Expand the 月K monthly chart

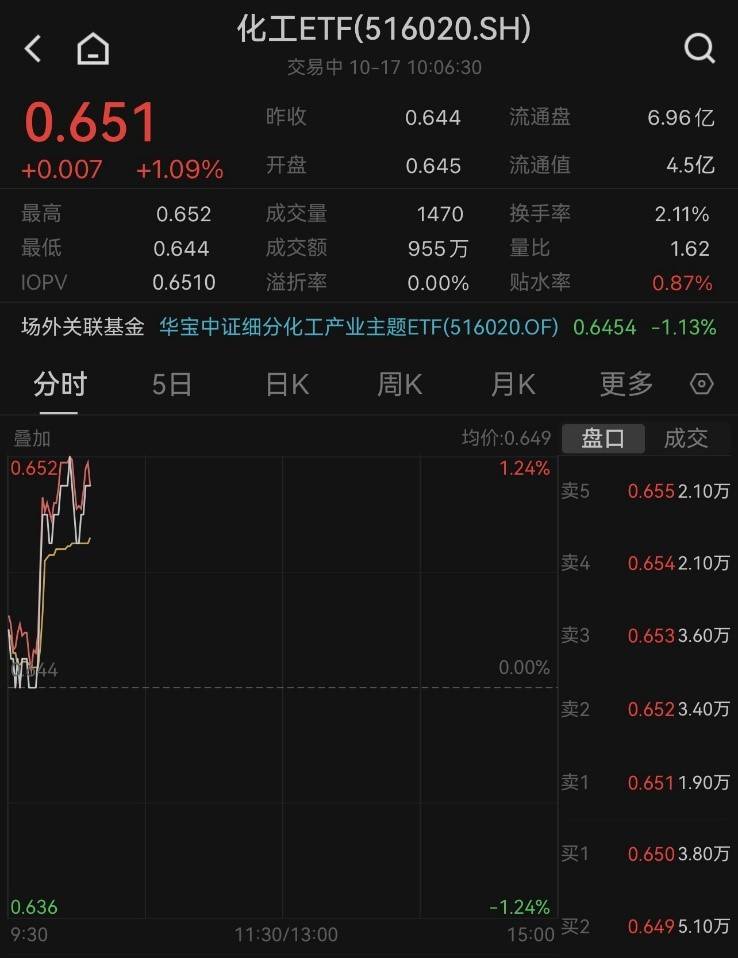point(512,384)
